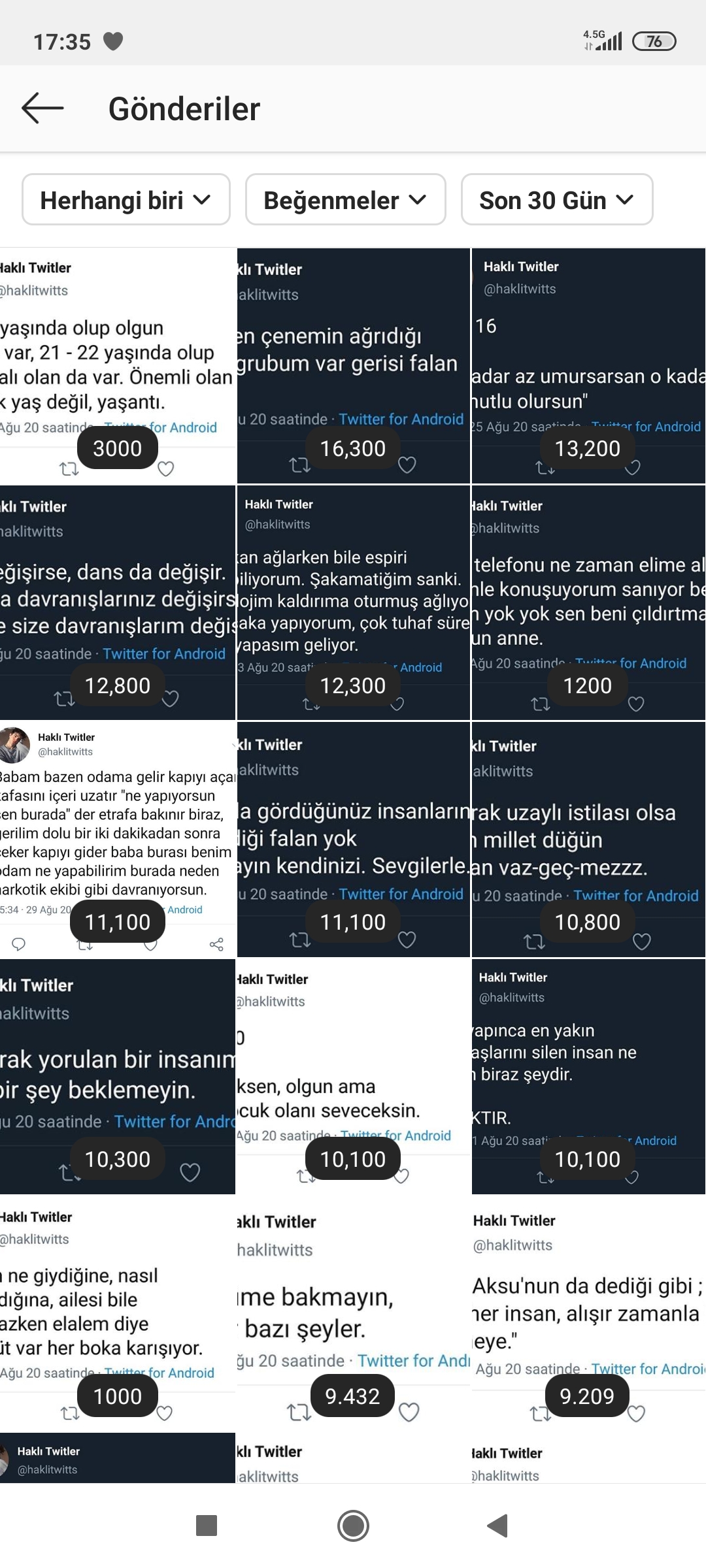Screen dimensions: 706x1568
Task: Open the post with 12,300 likes
Action: [353, 602]
